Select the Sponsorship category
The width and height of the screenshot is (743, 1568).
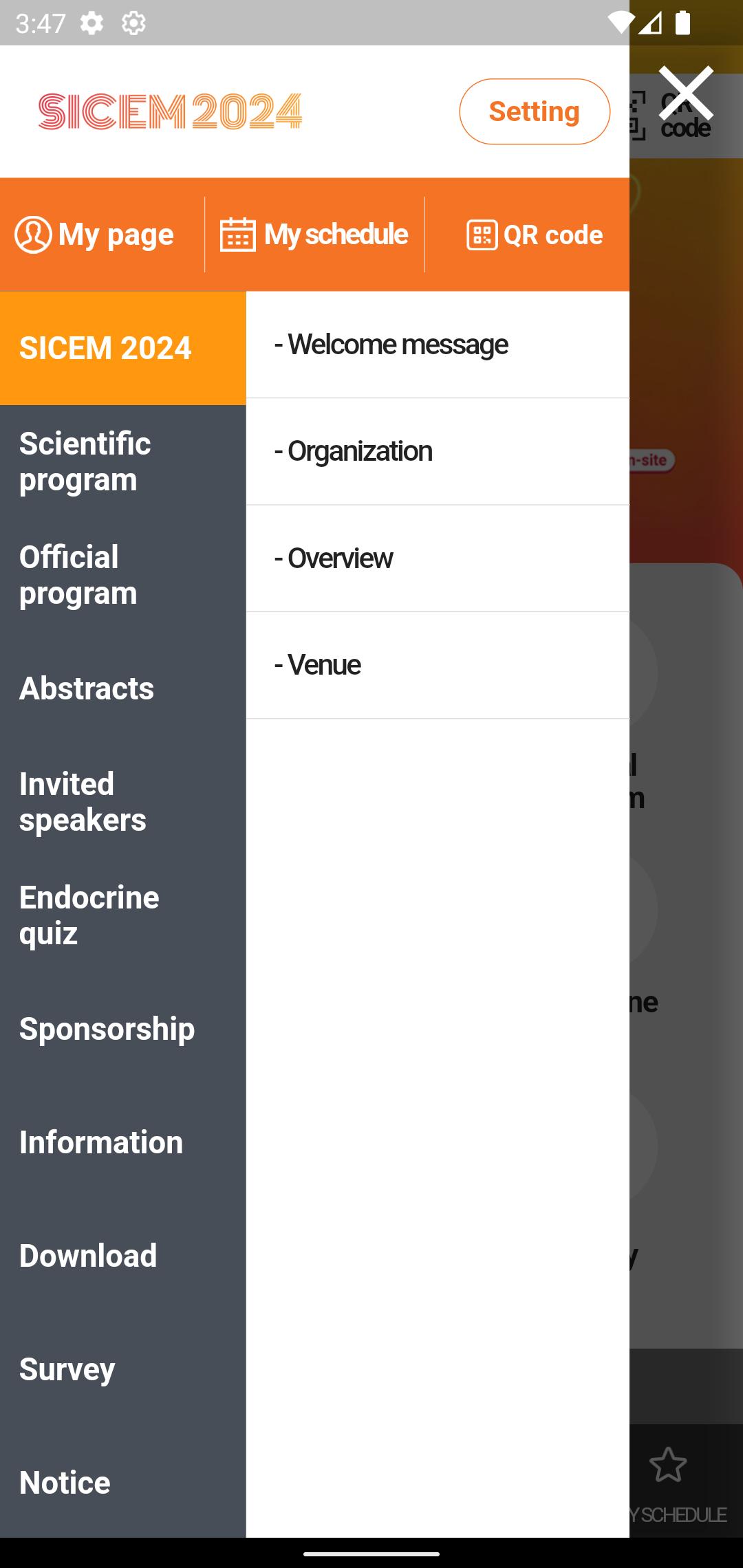(123, 1029)
